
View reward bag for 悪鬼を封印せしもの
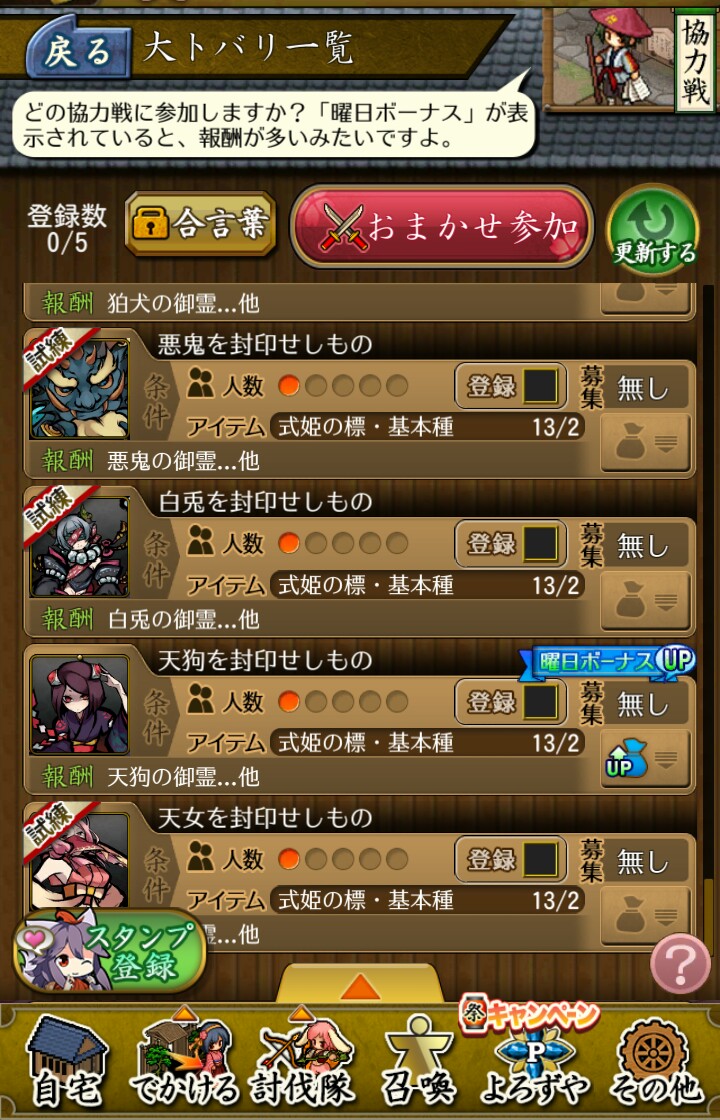(646, 443)
